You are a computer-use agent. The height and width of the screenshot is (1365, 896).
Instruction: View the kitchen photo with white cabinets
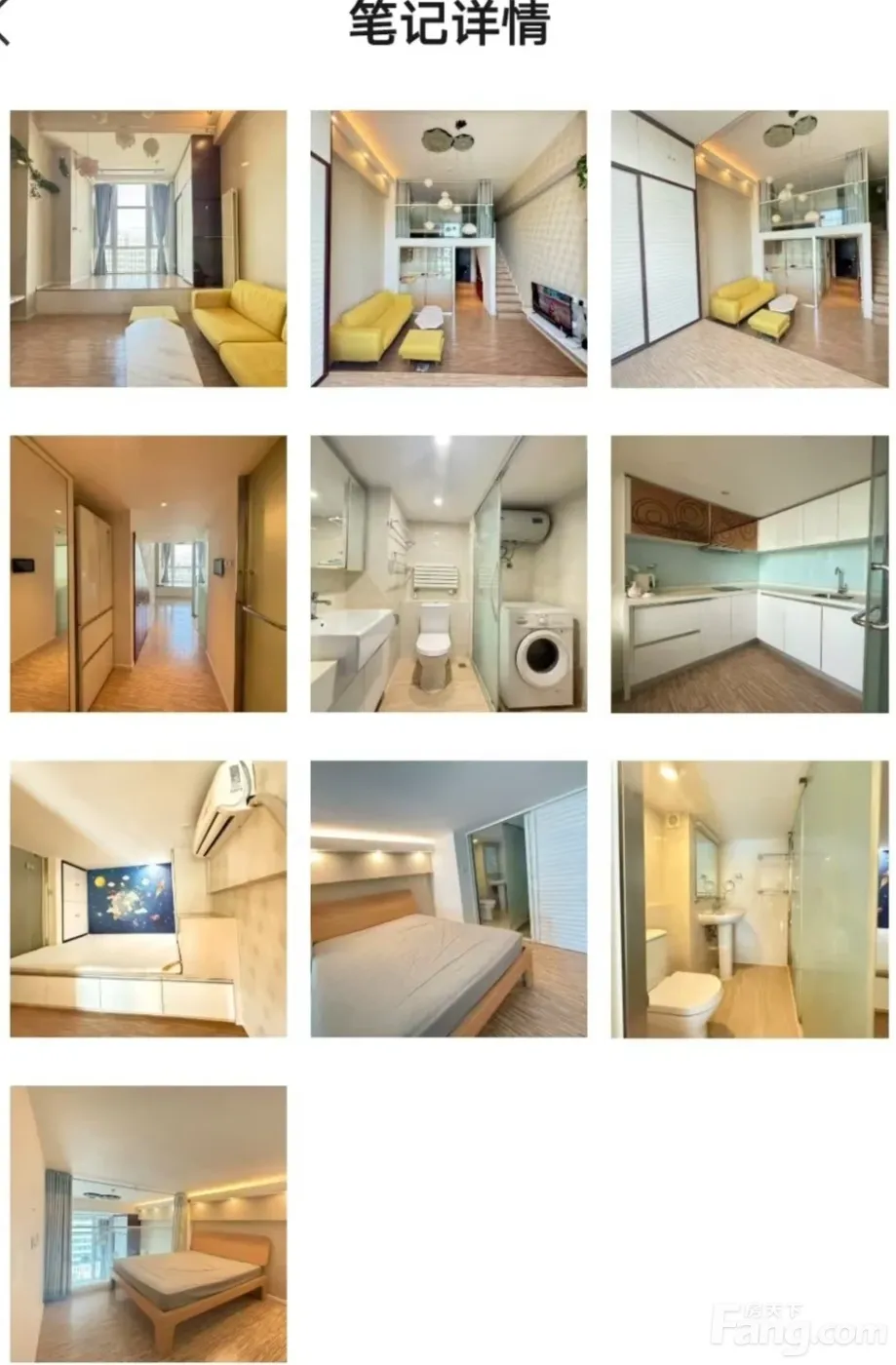click(749, 573)
